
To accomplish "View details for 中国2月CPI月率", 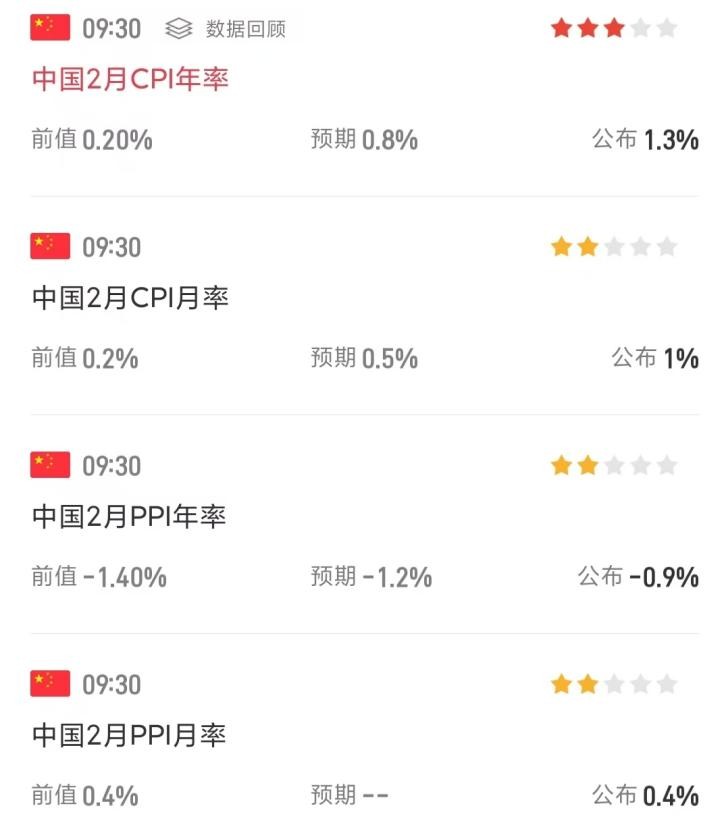I will [131, 298].
